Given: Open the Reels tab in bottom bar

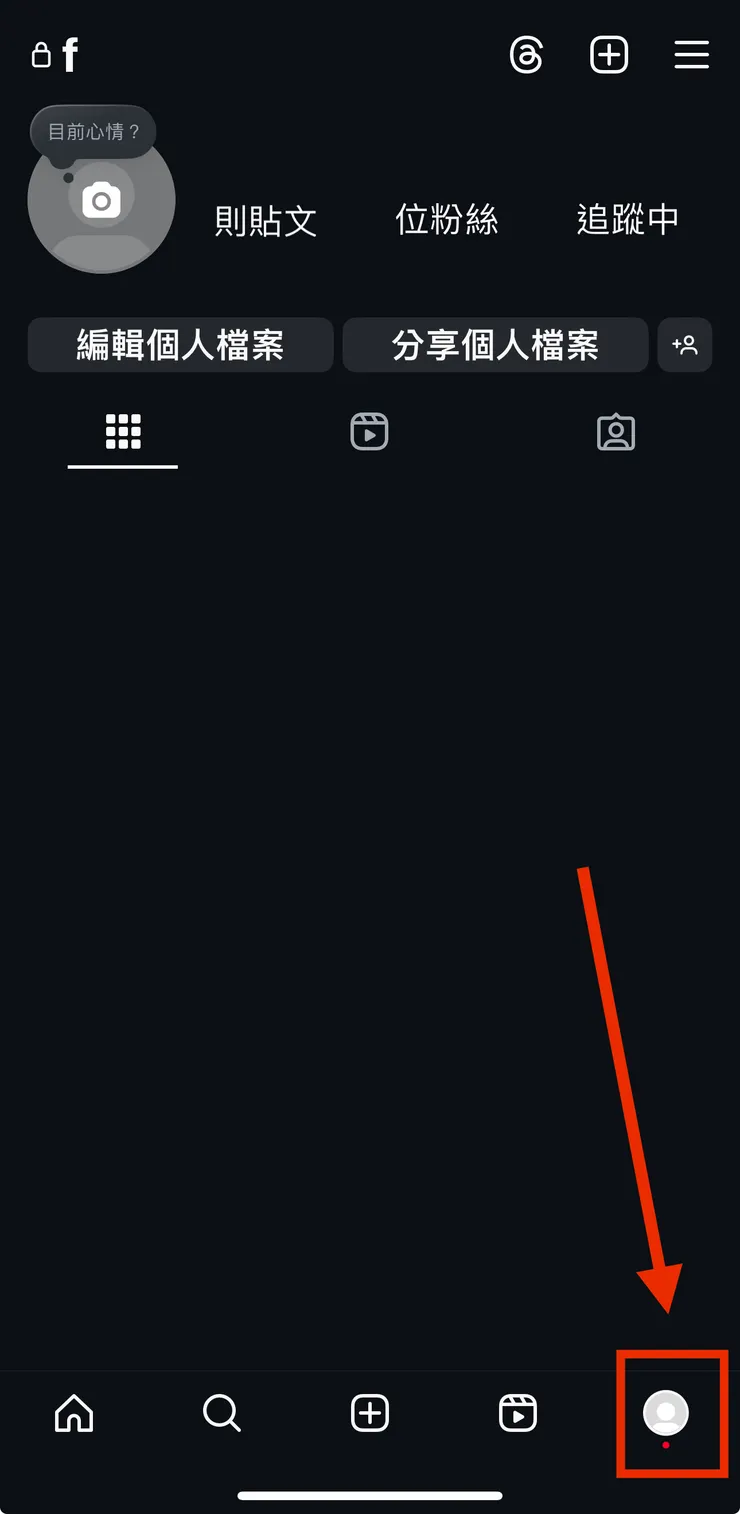Looking at the screenshot, I should pos(518,1413).
